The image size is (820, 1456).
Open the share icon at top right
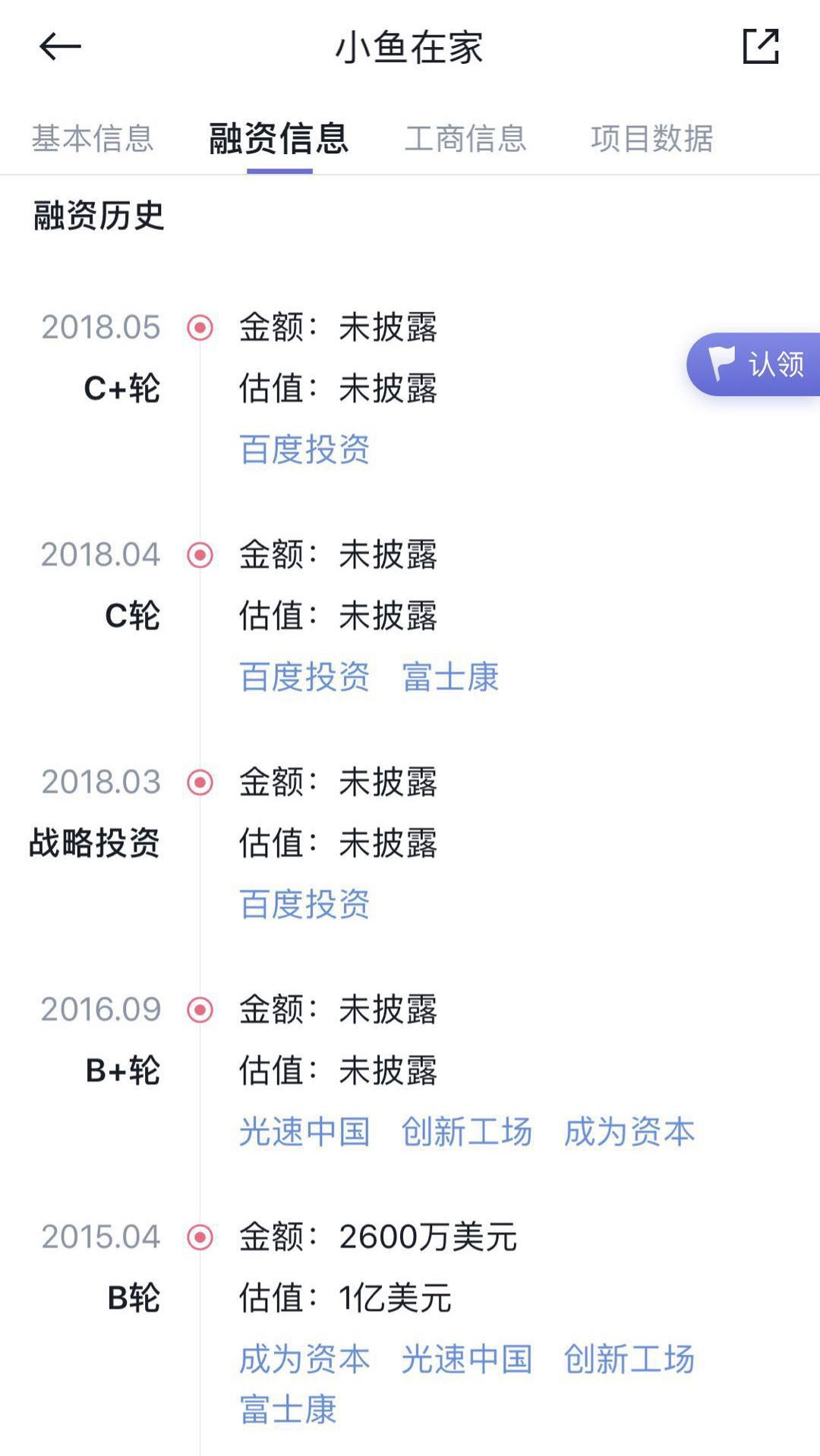click(x=762, y=46)
